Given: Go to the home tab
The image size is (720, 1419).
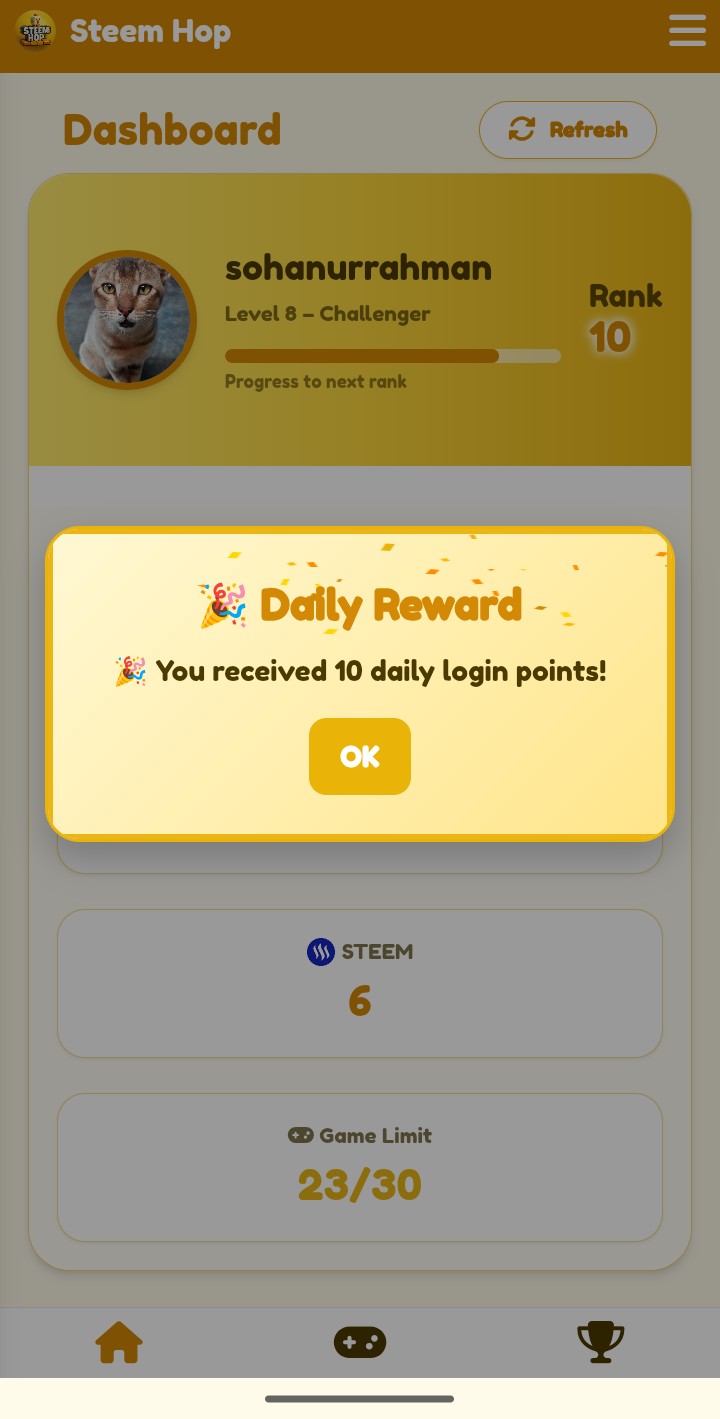Looking at the screenshot, I should [119, 1342].
